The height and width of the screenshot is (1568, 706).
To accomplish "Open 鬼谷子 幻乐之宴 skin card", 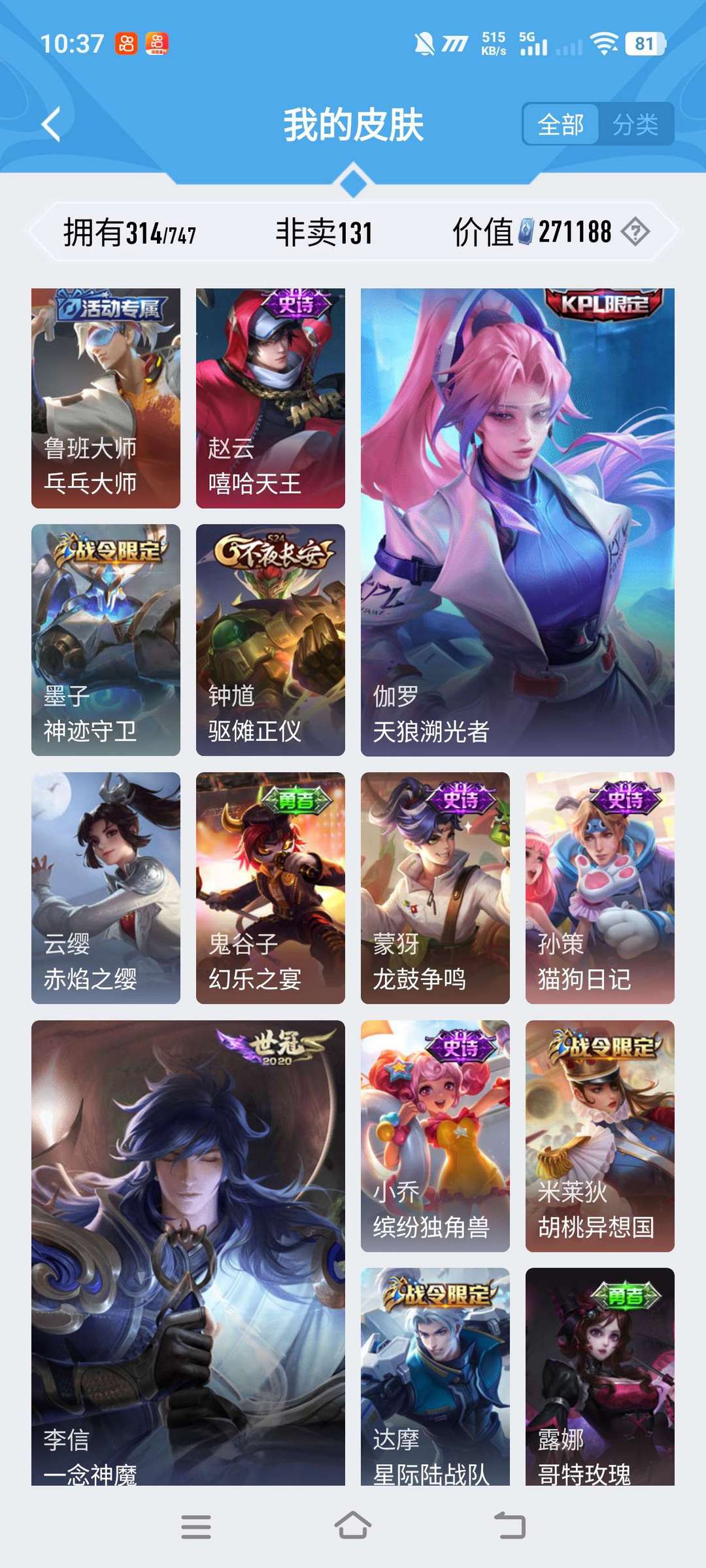I will click(270, 888).
